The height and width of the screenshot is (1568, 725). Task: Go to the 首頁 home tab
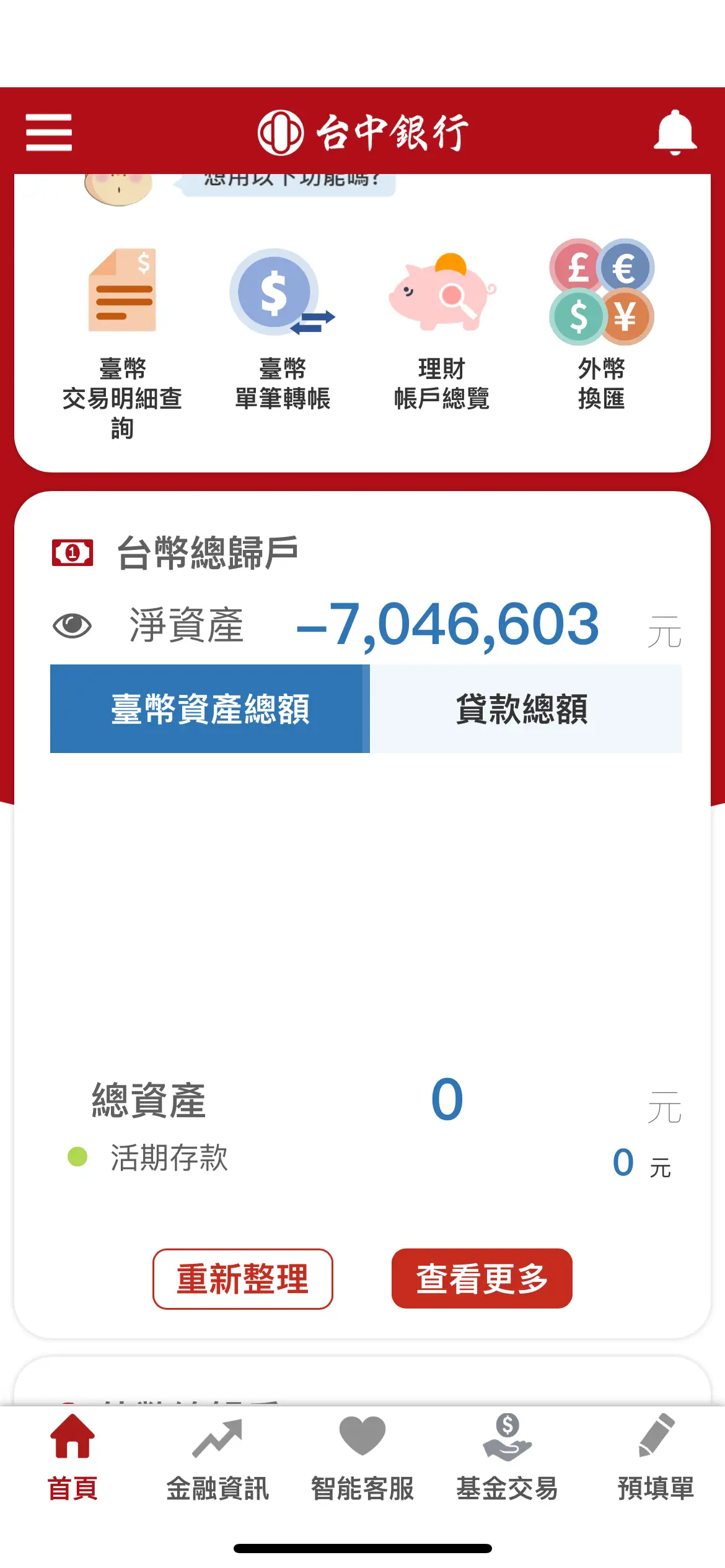(x=72, y=1458)
